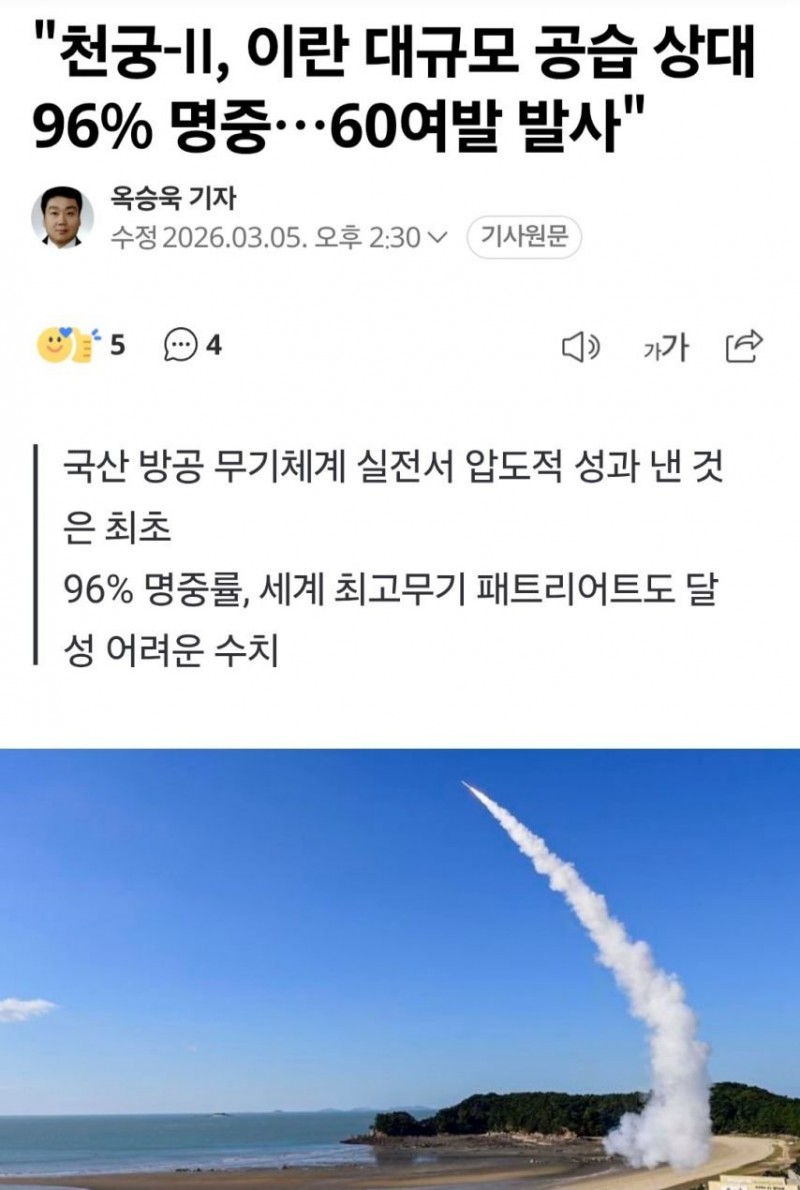This screenshot has width=800, height=1190.
Task: Click the 수정 2026.03.05 date text
Action: (x=210, y=240)
